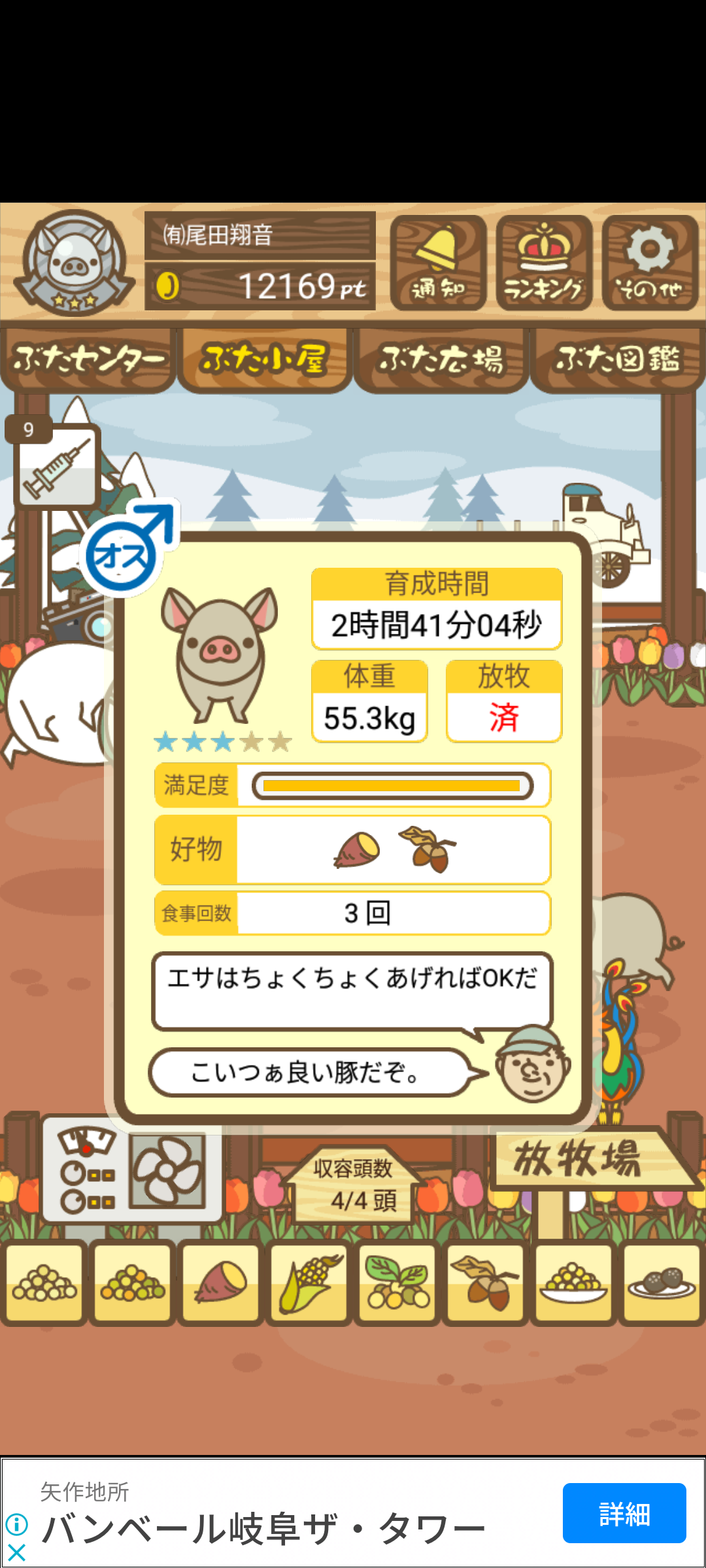Choose the leafy greens feed item
The width and height of the screenshot is (706, 1568).
point(397,1284)
